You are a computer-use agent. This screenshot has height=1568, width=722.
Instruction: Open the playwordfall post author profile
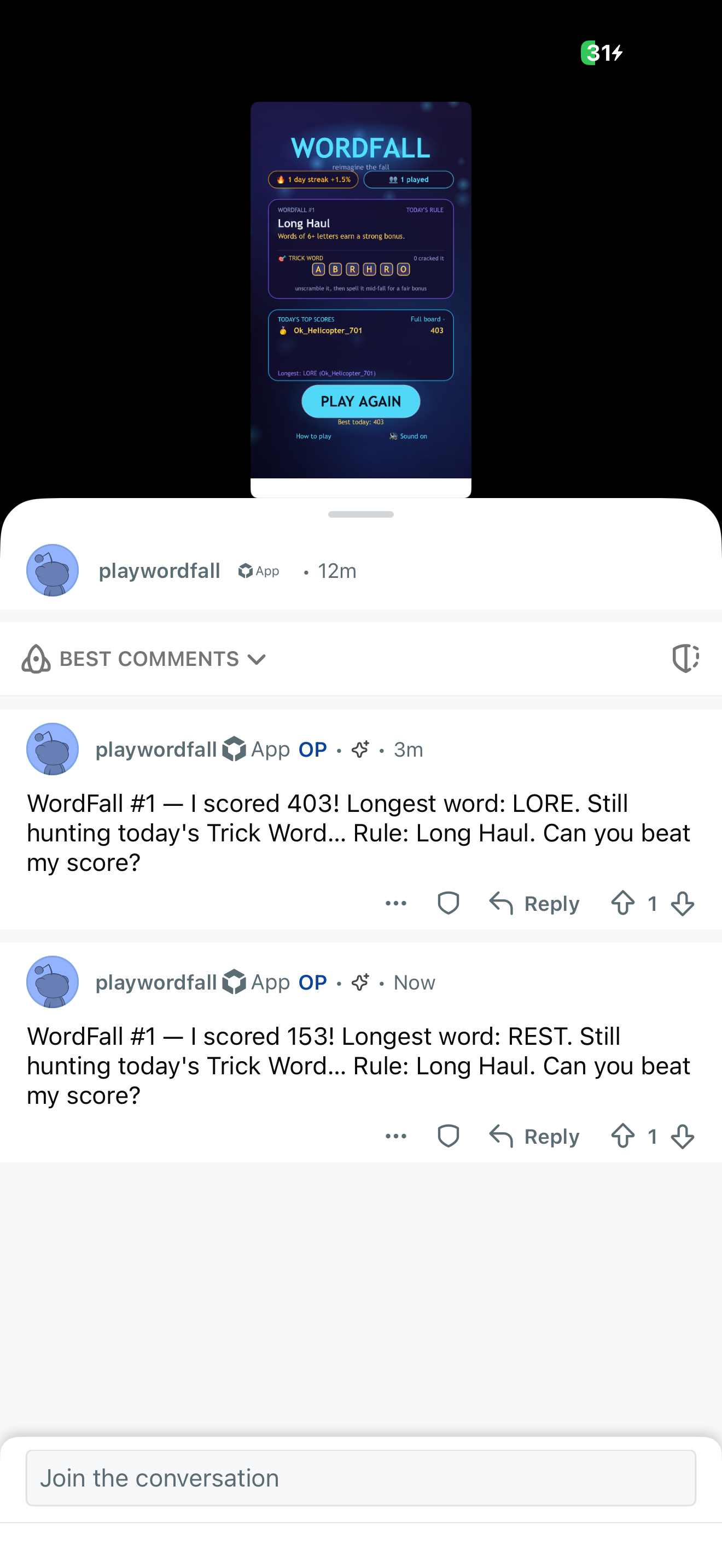(159, 570)
